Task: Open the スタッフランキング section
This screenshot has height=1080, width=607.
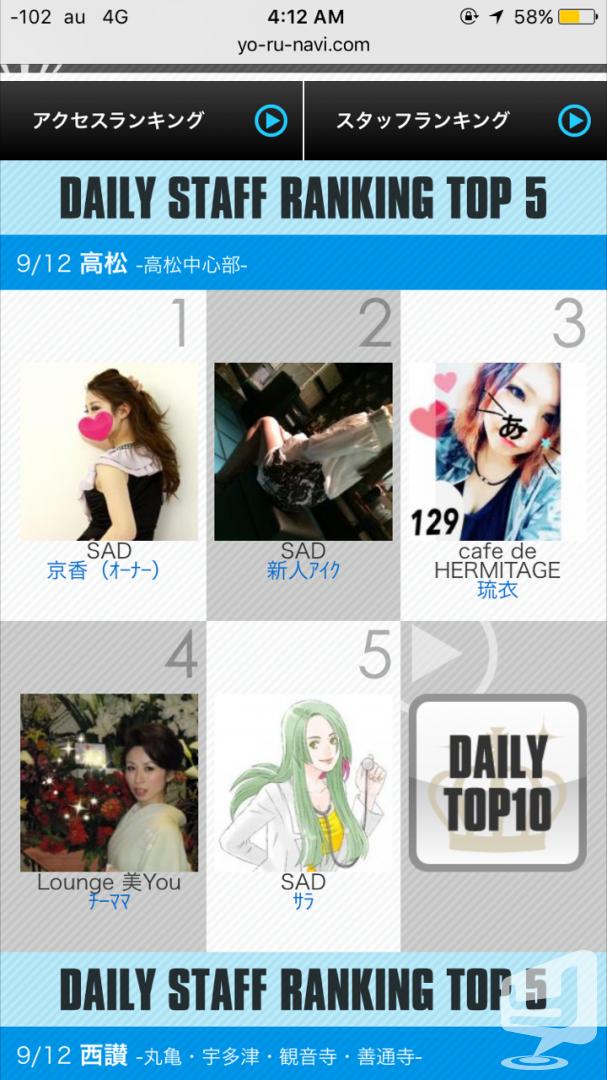Action: coord(455,121)
